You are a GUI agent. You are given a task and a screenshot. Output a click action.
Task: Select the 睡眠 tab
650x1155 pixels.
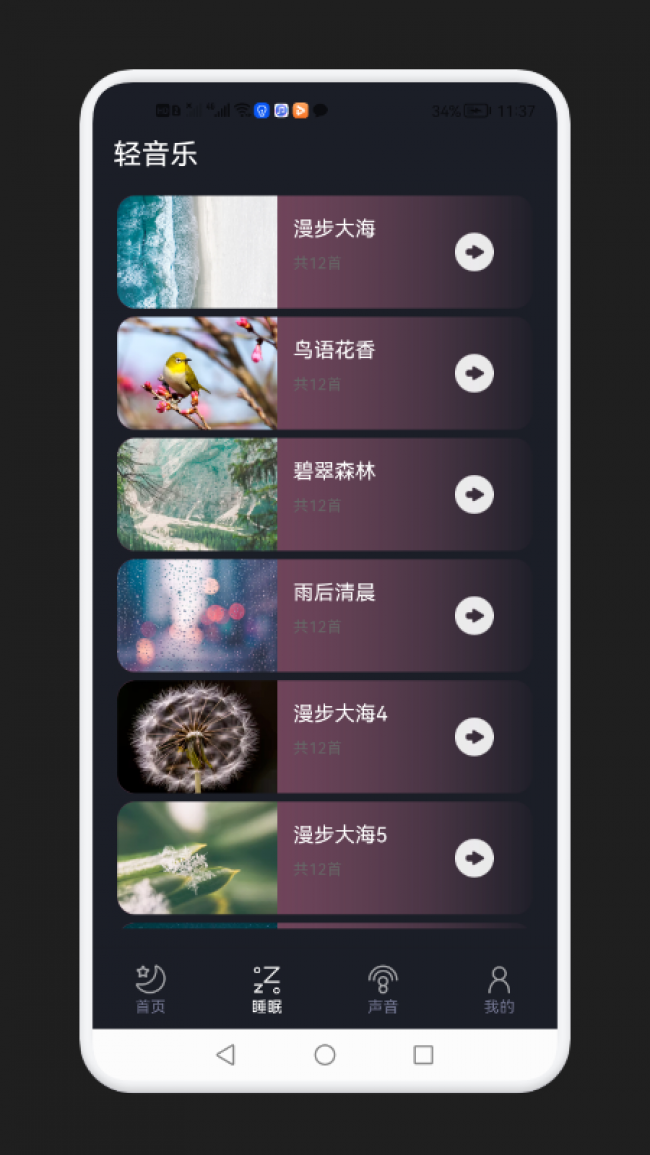[267, 988]
